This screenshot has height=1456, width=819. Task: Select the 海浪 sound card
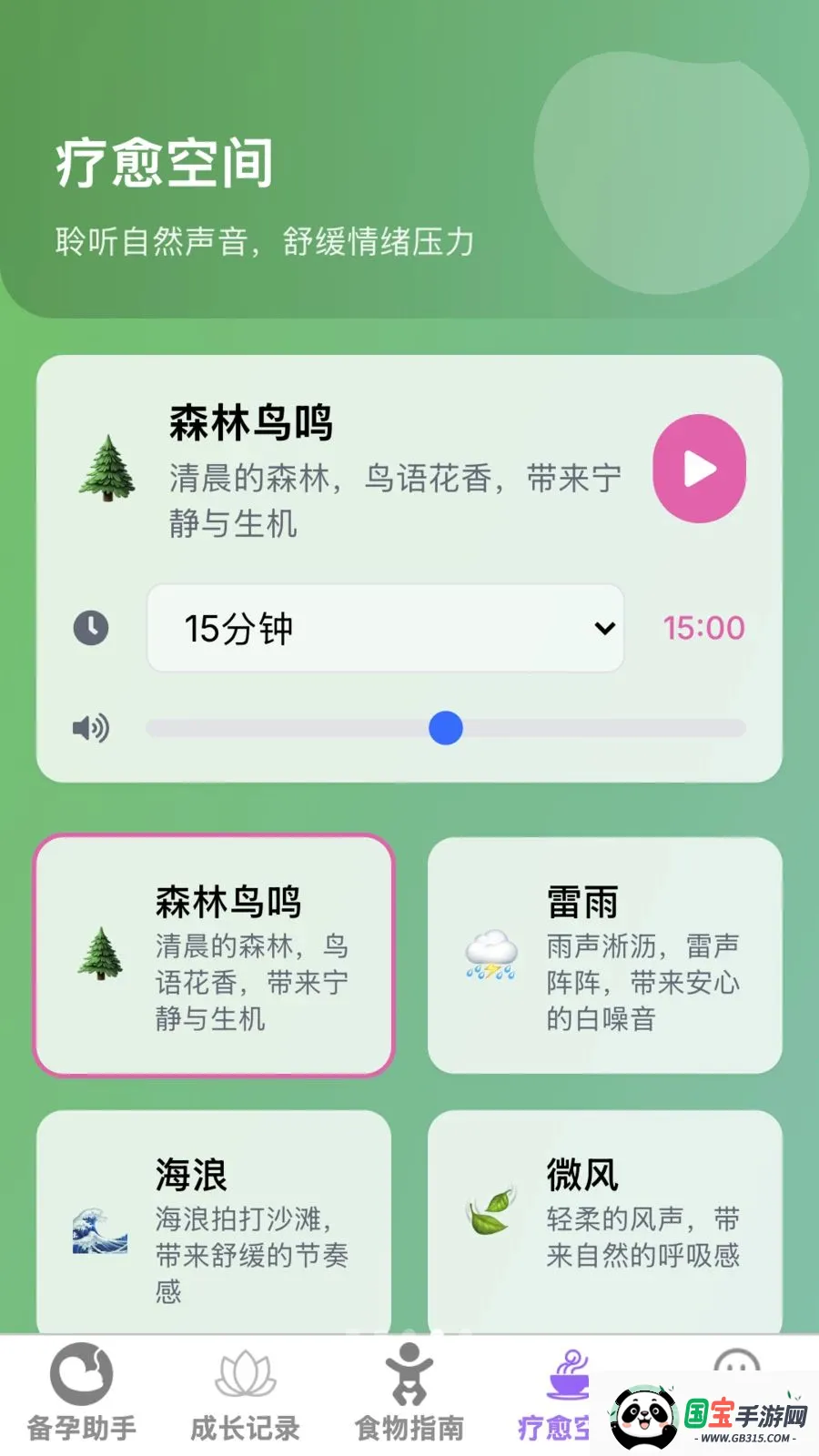[214, 1224]
